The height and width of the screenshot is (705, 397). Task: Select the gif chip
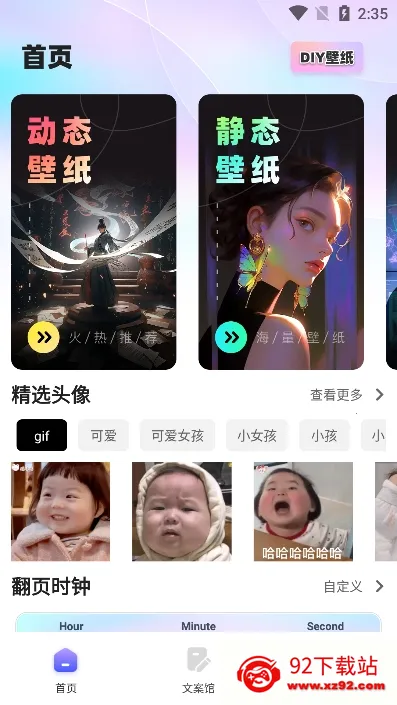42,435
